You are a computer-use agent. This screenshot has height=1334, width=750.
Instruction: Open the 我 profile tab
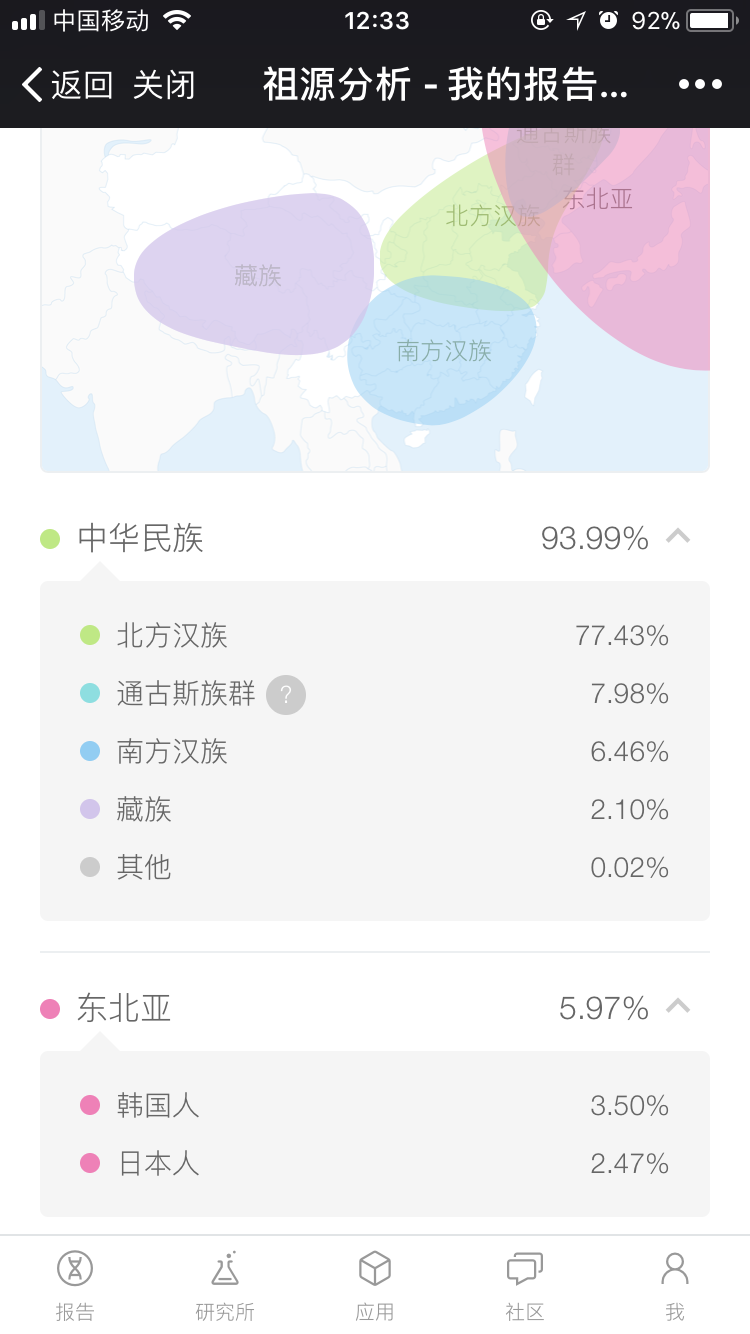point(675,1285)
